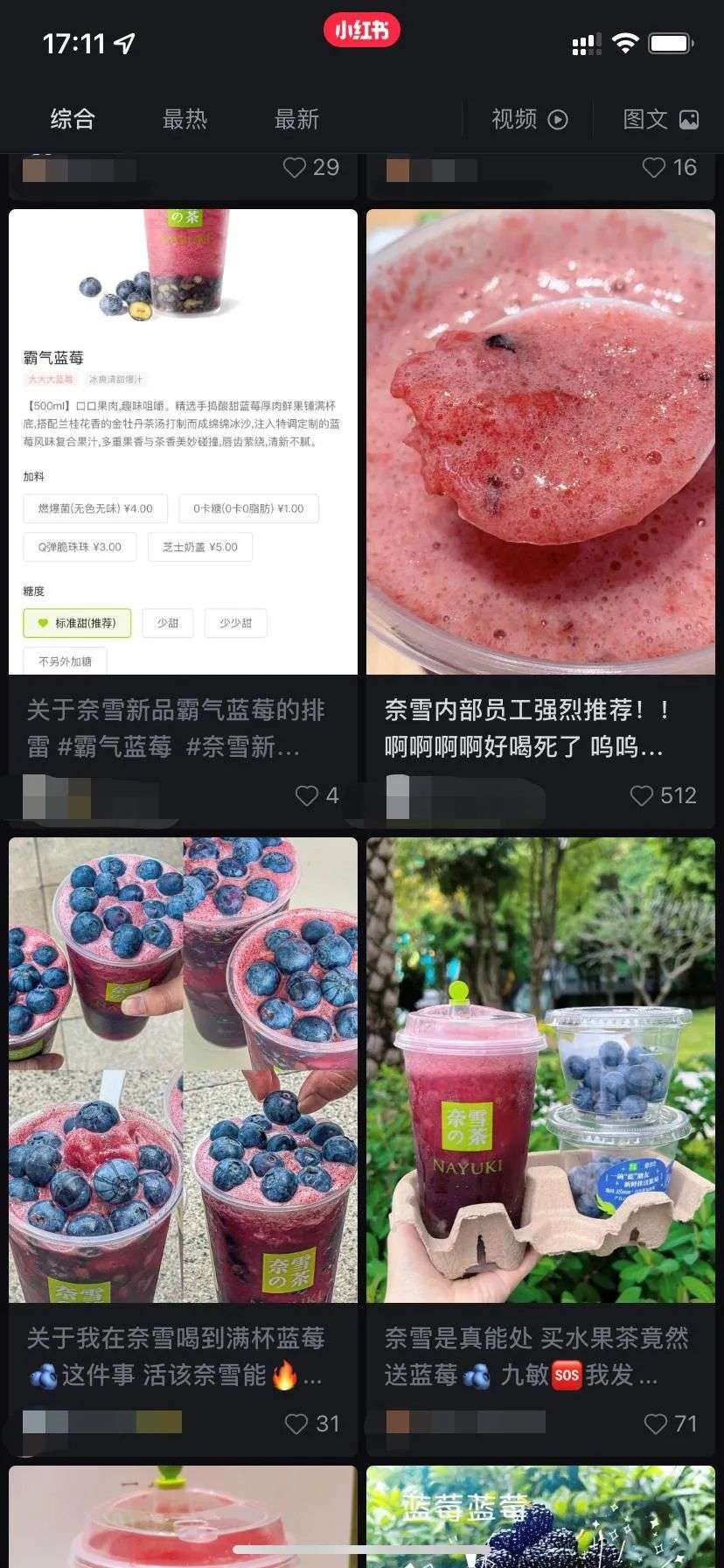724x1568 pixels.
Task: Open the 奈雪内部员工强烈推荐 post
Action: point(540,442)
